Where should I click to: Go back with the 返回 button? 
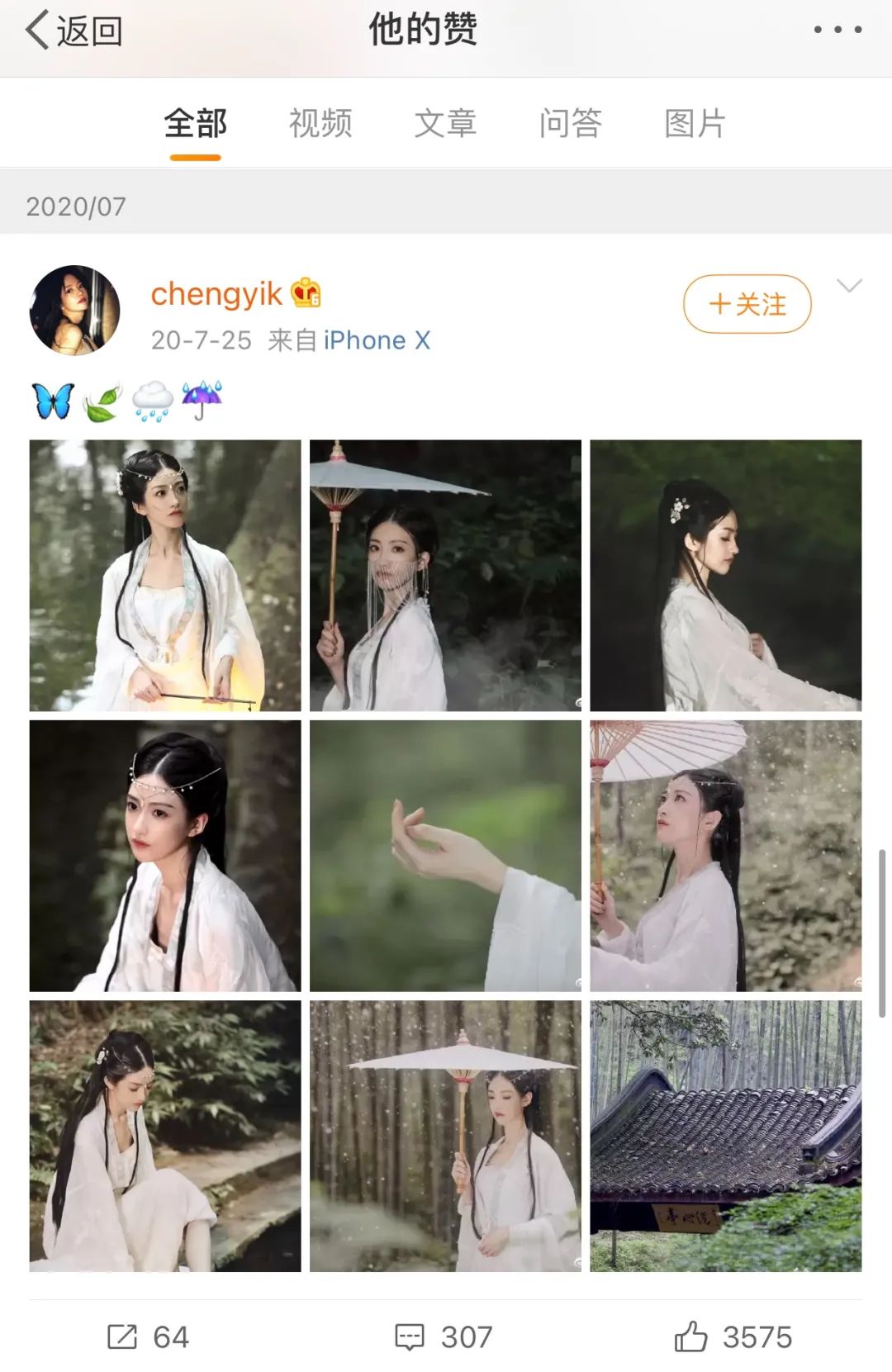[74, 31]
